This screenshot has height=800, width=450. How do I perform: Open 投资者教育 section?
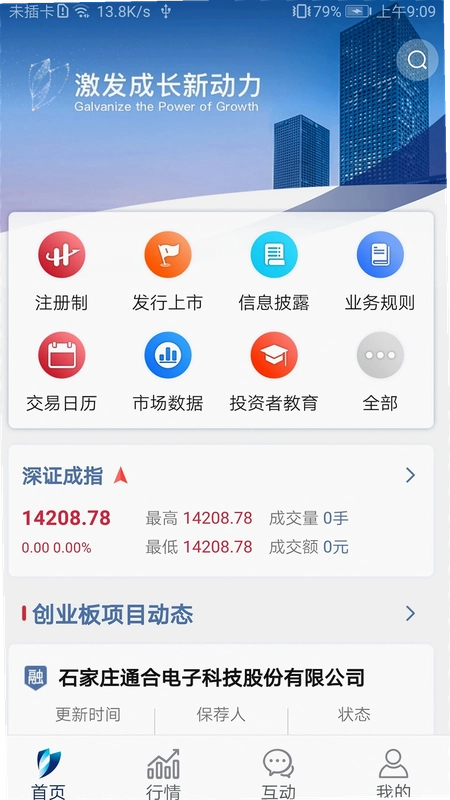coord(273,372)
